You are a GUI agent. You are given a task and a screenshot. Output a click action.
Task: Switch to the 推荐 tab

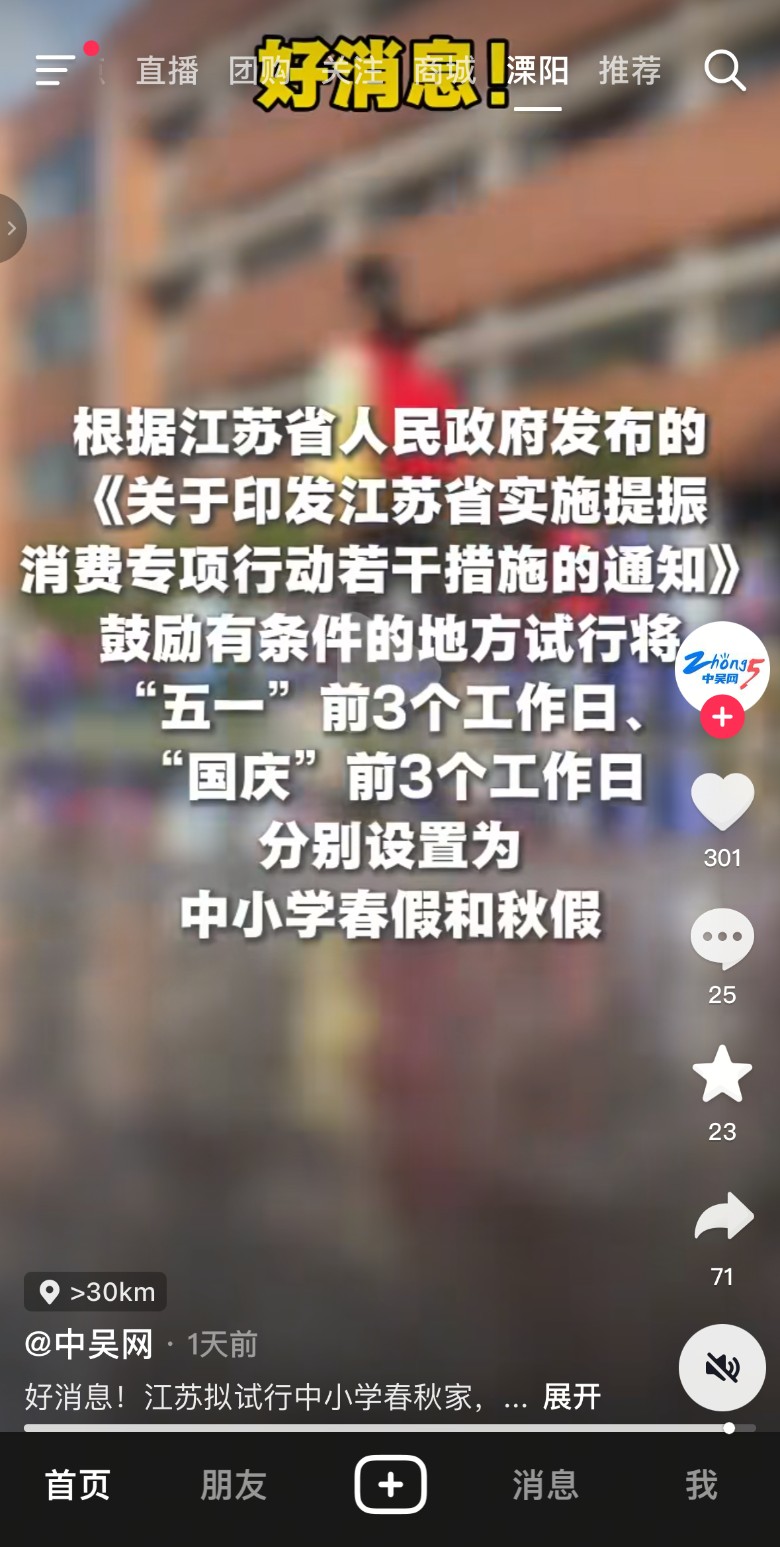(x=630, y=71)
